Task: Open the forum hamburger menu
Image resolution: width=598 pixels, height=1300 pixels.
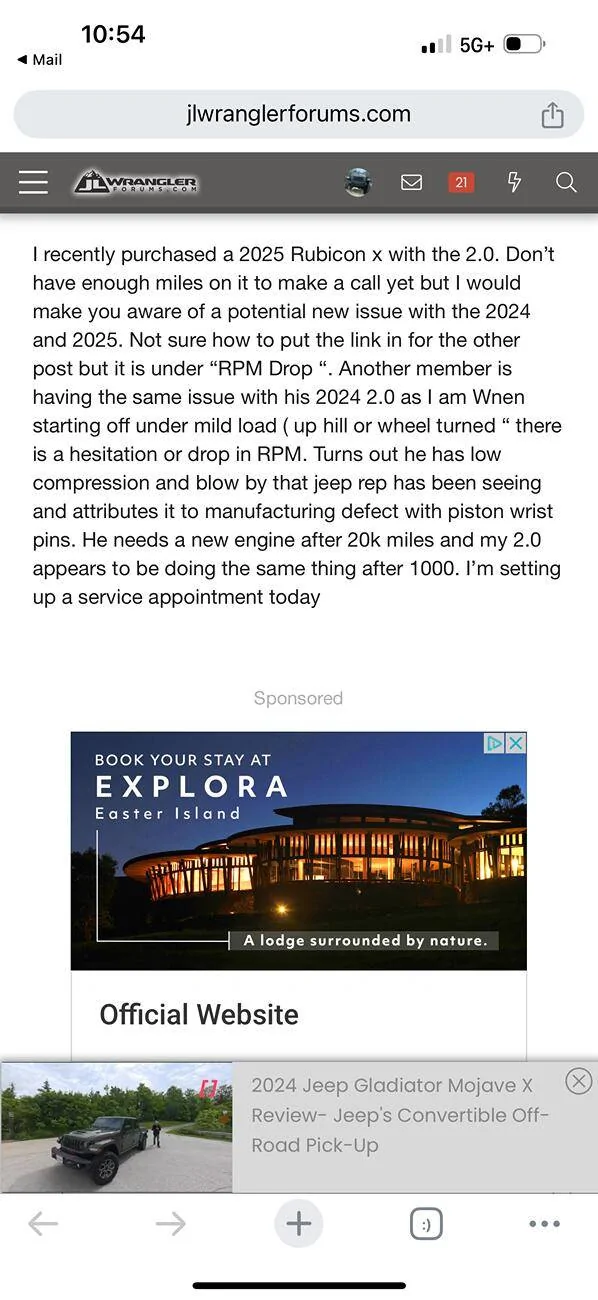Action: (33, 181)
